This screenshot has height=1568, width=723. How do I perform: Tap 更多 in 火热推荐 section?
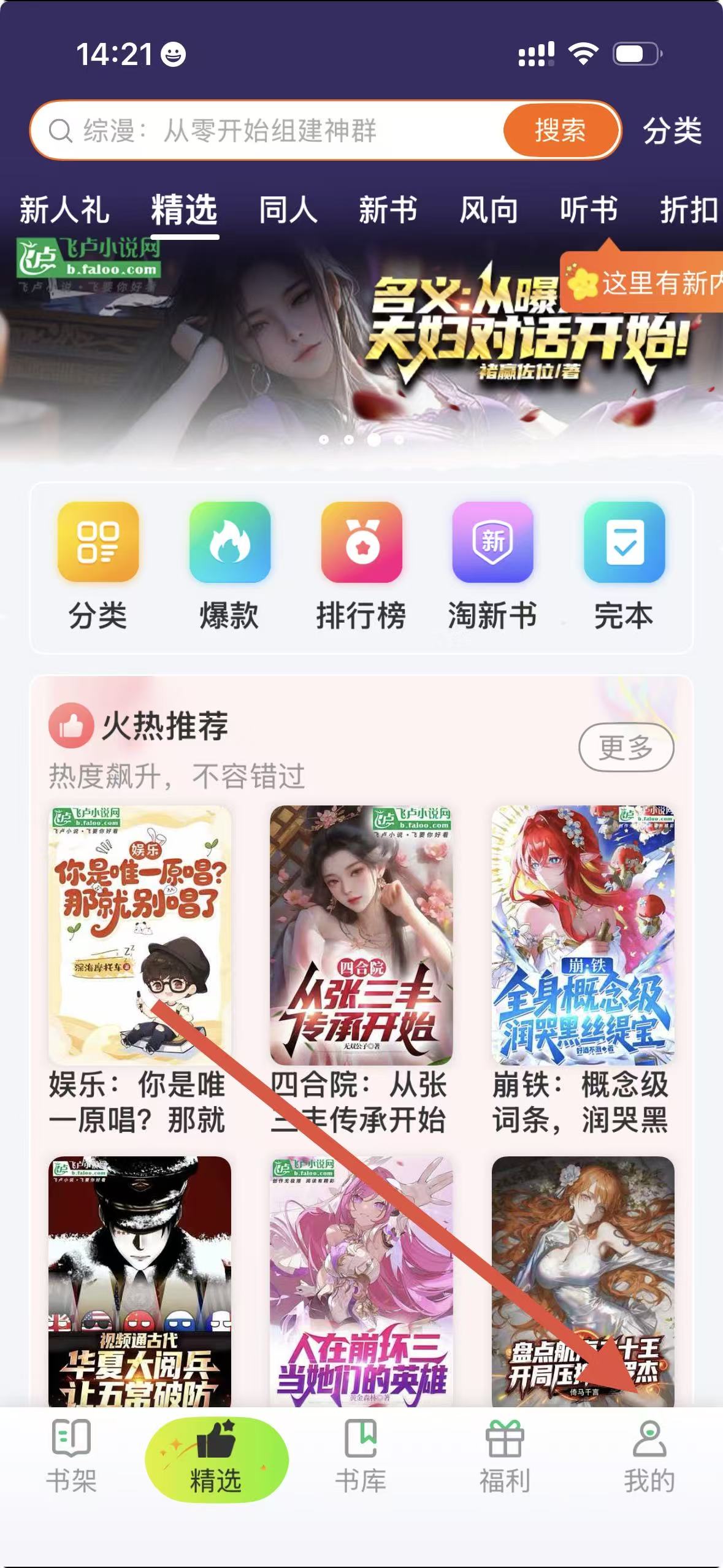coord(625,747)
